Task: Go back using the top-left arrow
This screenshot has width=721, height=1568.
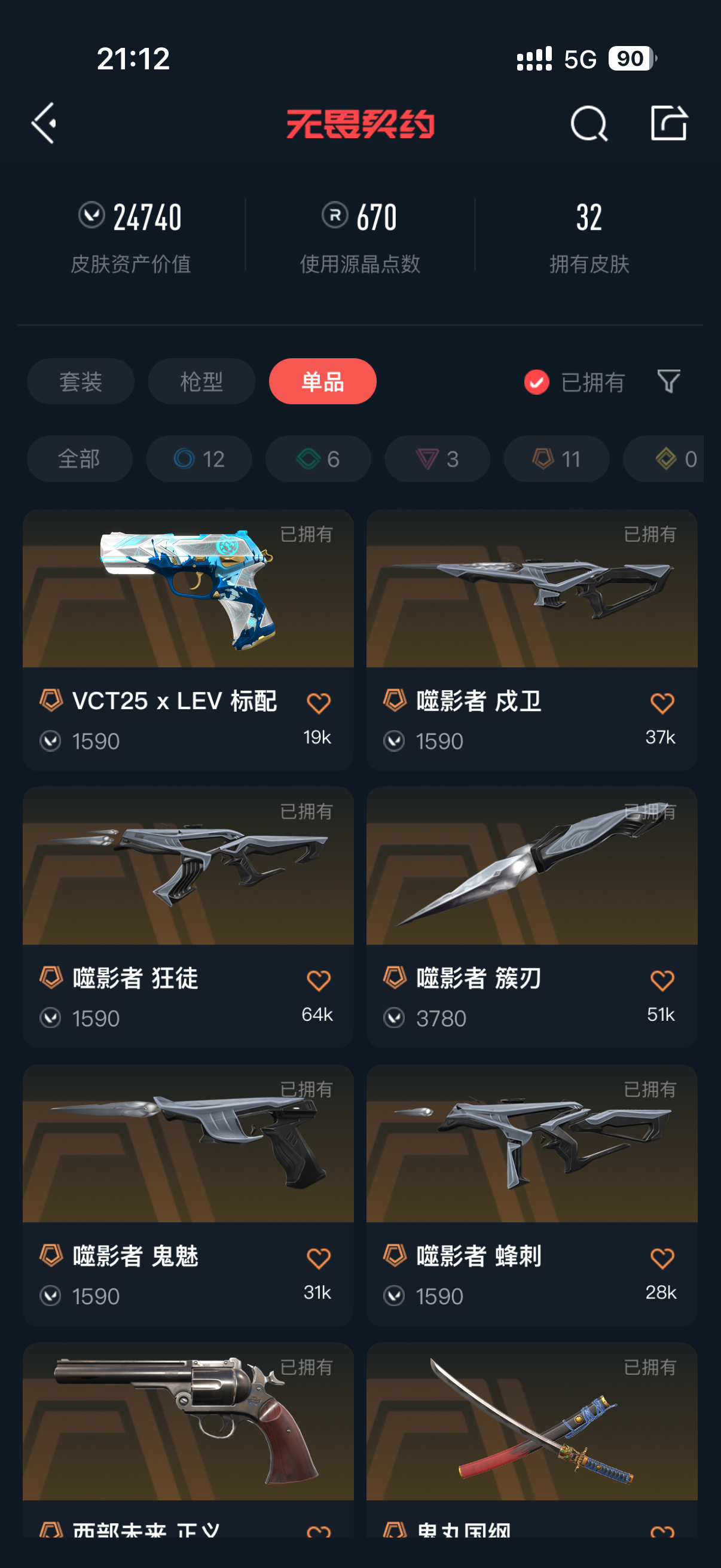Action: coord(44,124)
